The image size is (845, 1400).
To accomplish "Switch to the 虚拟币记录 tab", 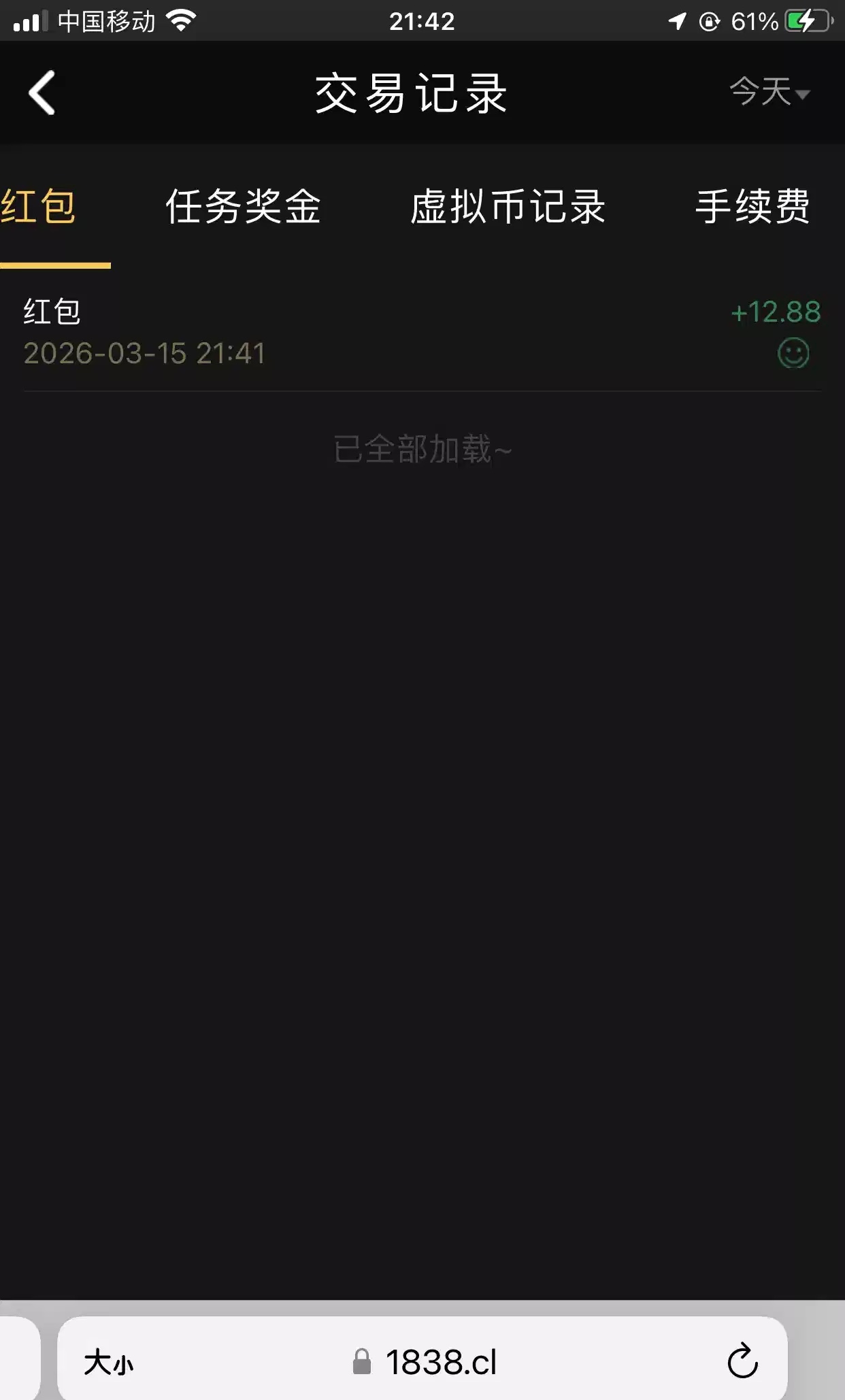I will [x=508, y=207].
